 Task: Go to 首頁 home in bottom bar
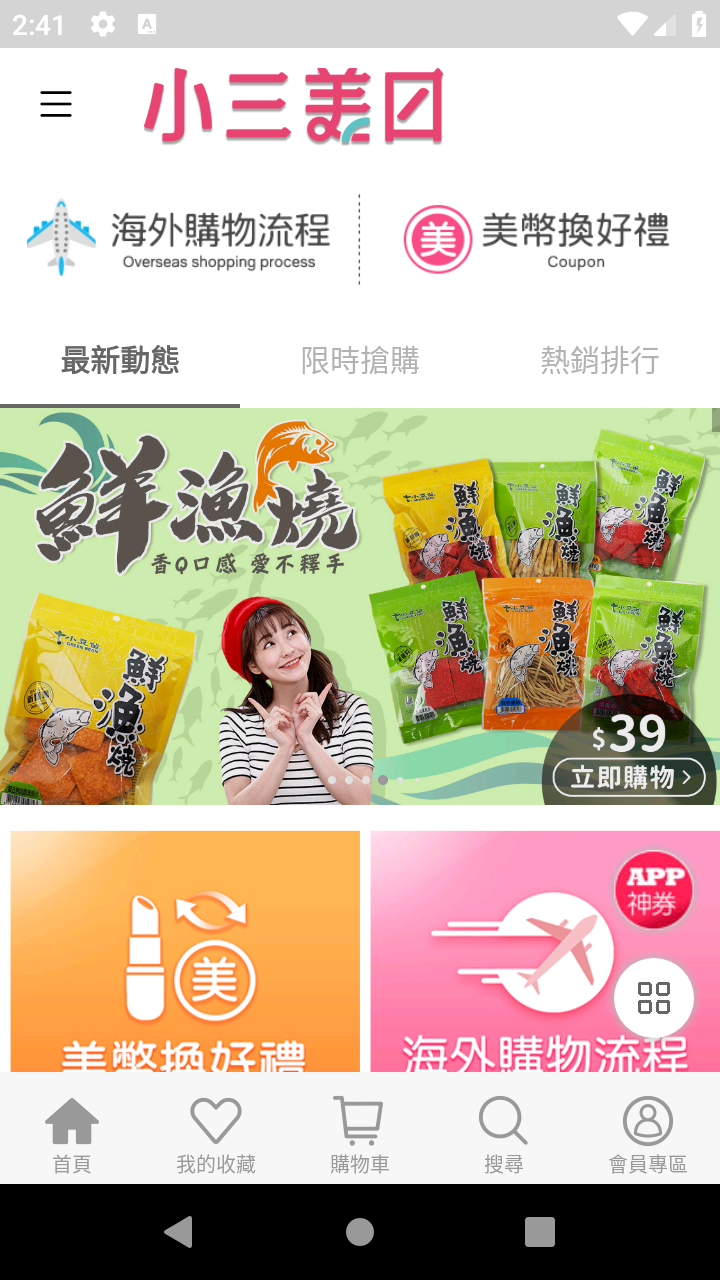(72, 1135)
